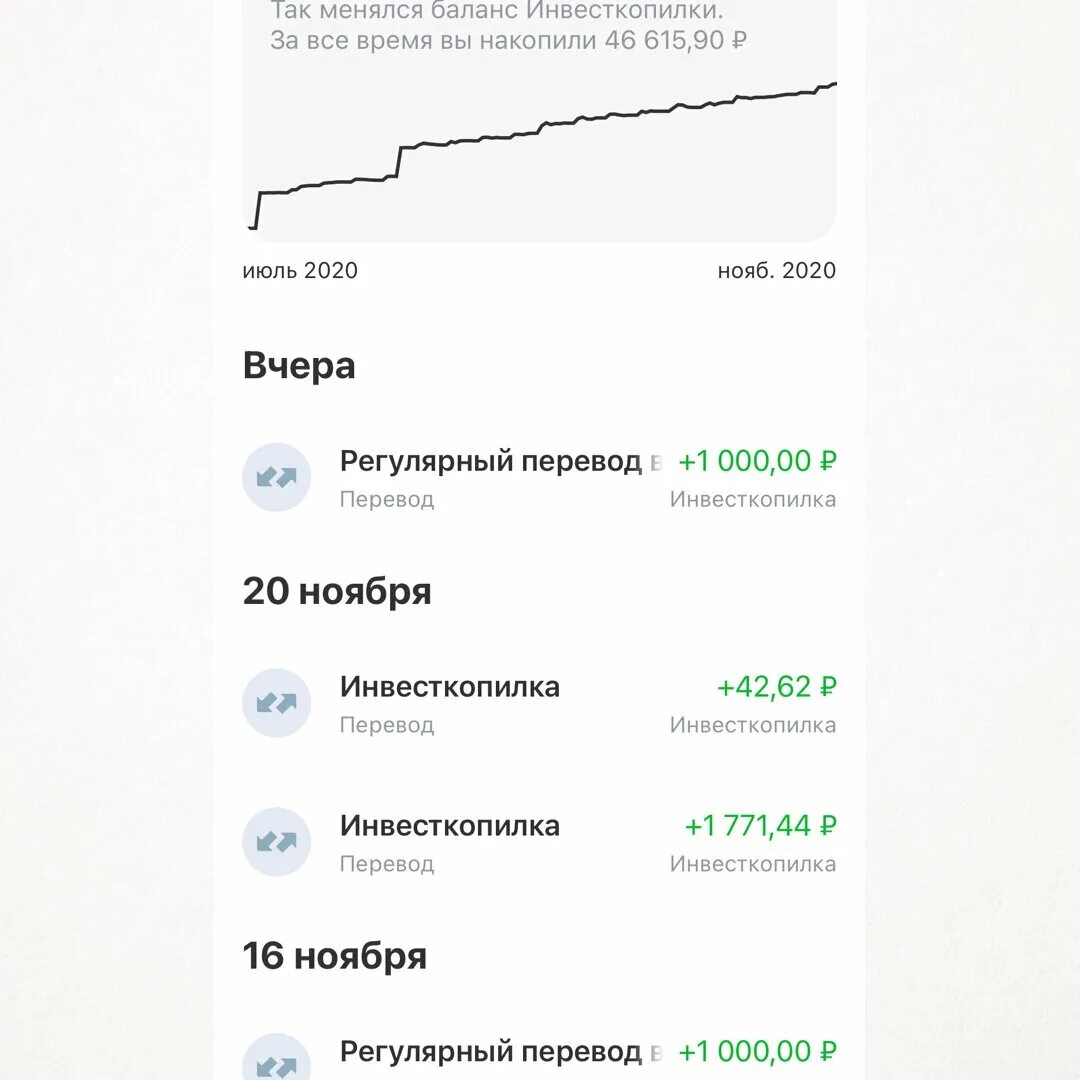Image resolution: width=1080 pixels, height=1080 pixels.
Task: Open the Инвесткопилка +42,62 ₽ transfer
Action: (x=538, y=703)
